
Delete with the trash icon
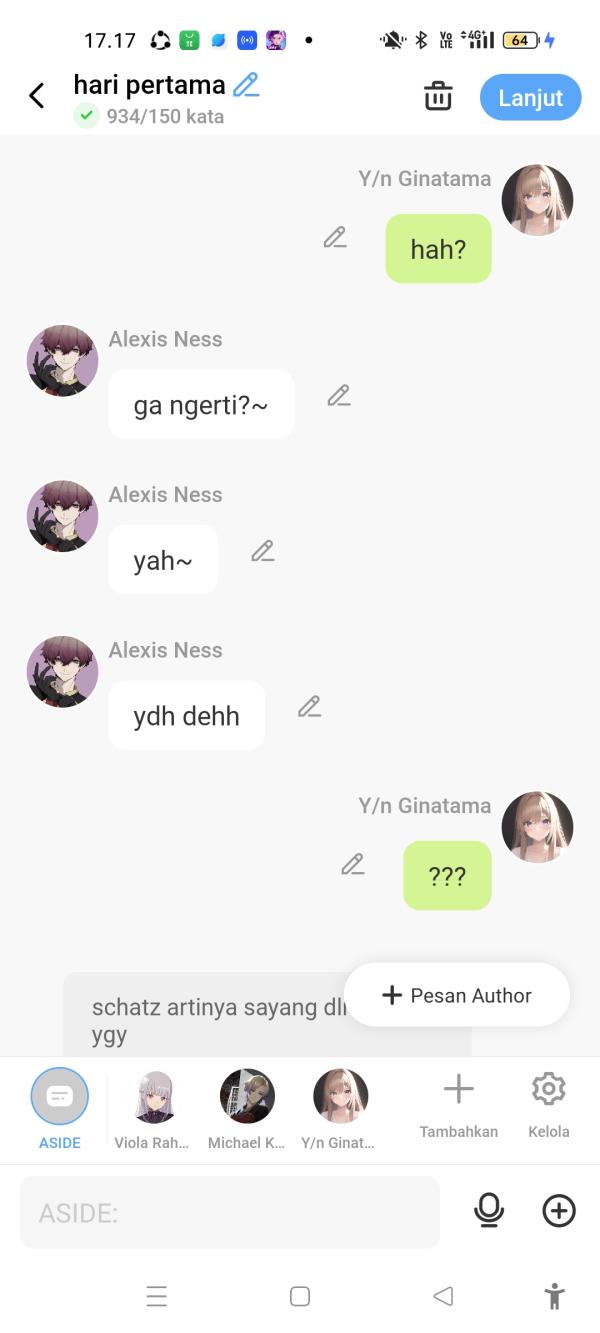pos(438,97)
